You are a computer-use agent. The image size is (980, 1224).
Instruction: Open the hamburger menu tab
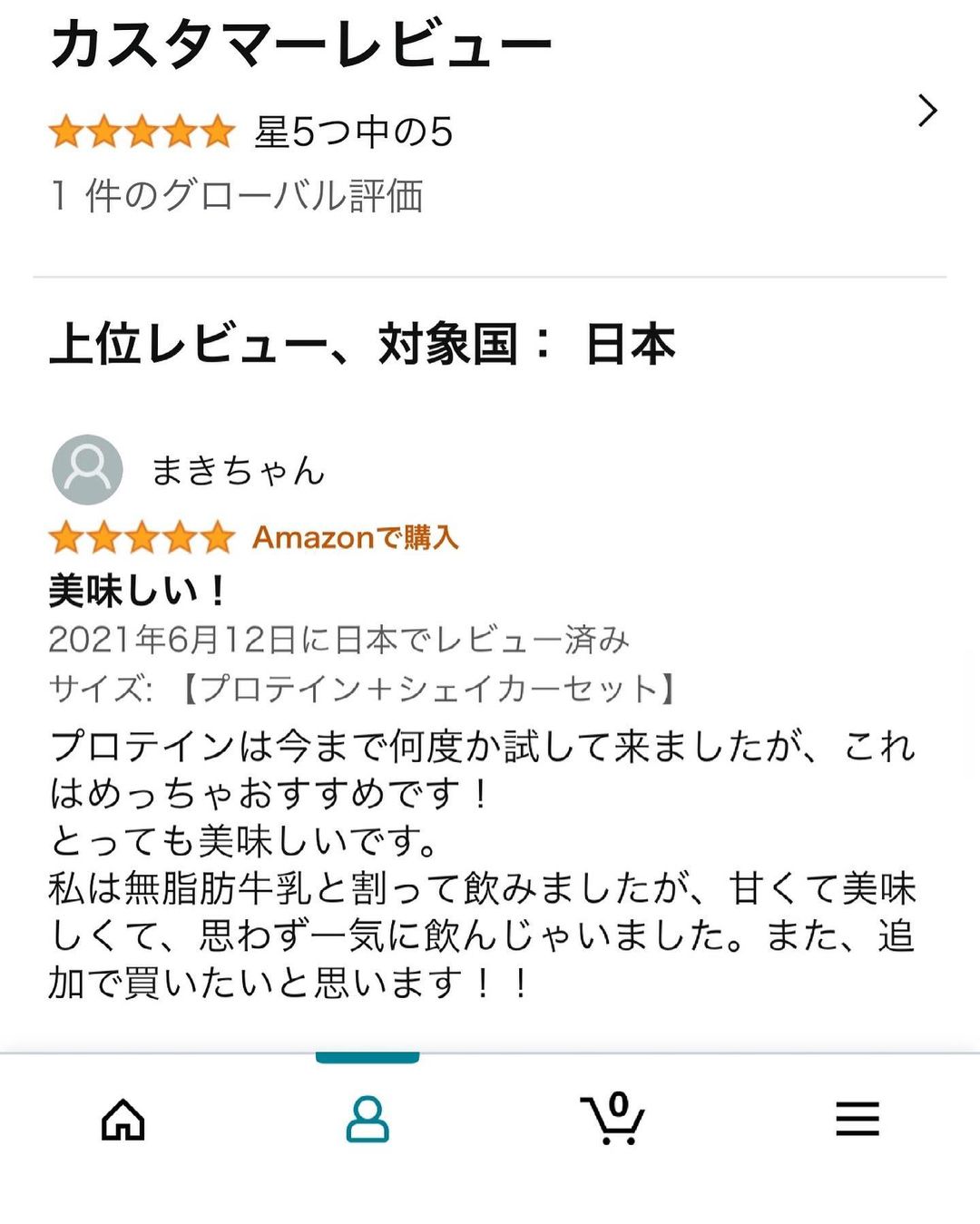[x=857, y=1119]
